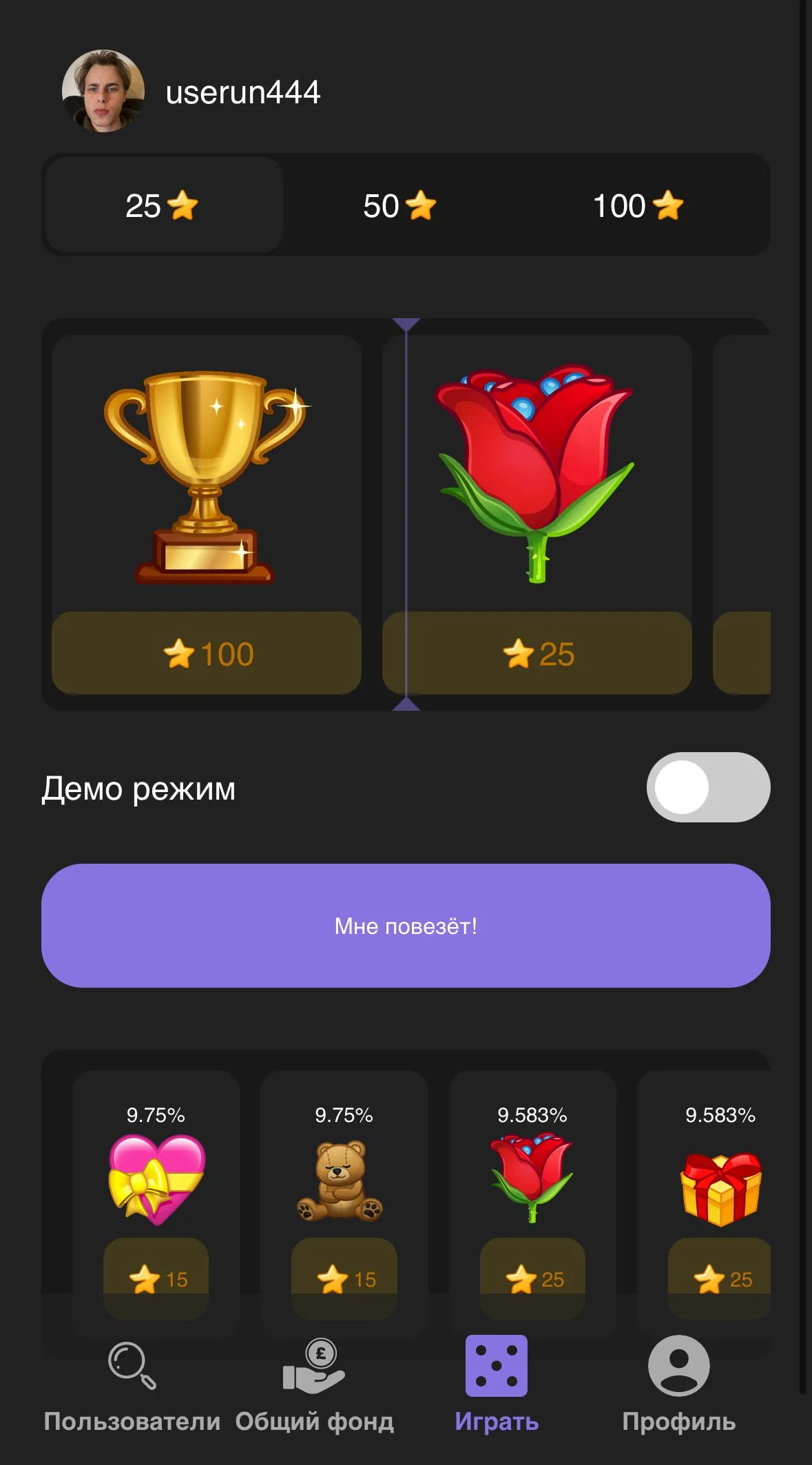Tap the Мне повезёт! button
This screenshot has height=1465, width=812.
pyautogui.click(x=406, y=926)
